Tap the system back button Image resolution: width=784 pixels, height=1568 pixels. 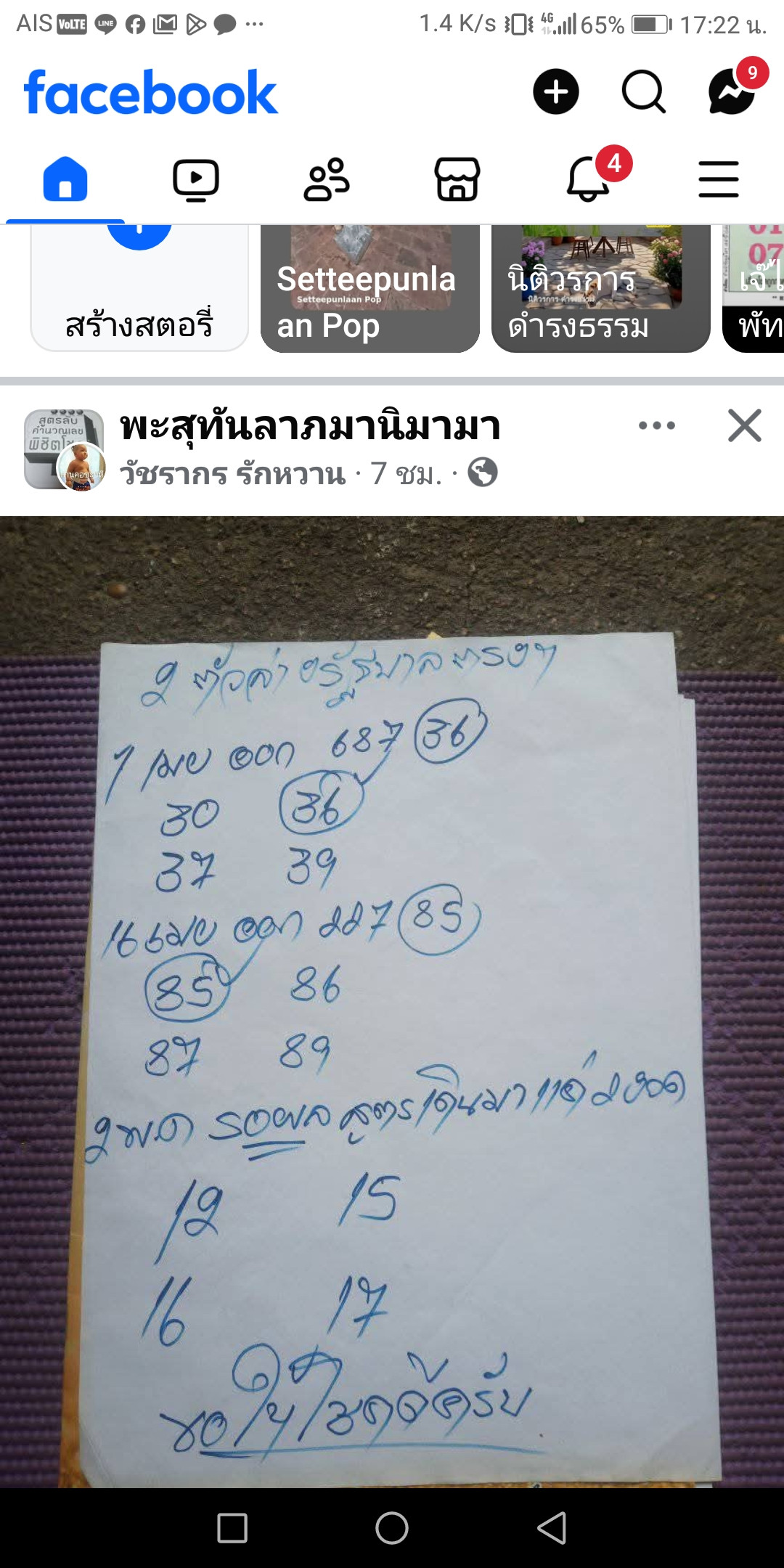(x=552, y=1528)
